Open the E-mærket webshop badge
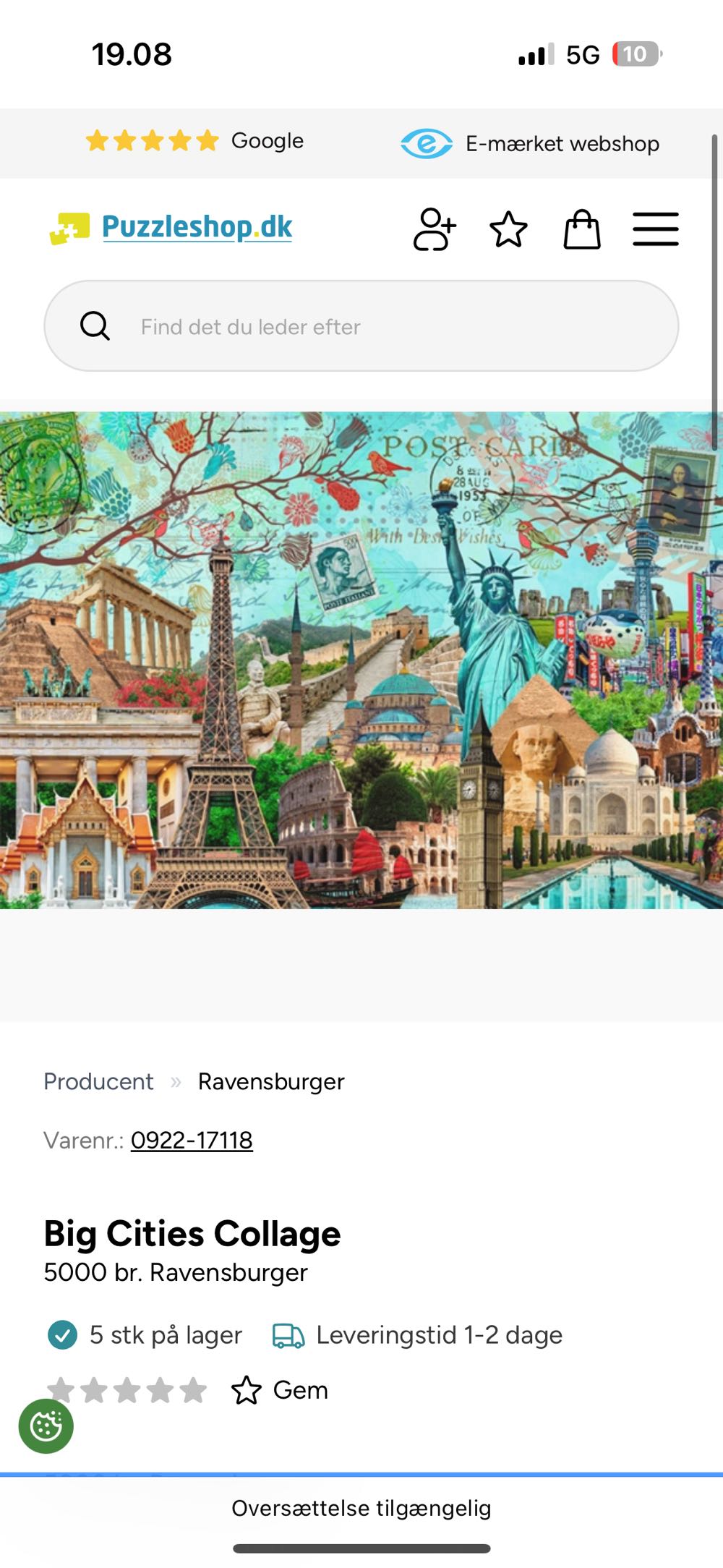The height and width of the screenshot is (1568, 723). (530, 143)
